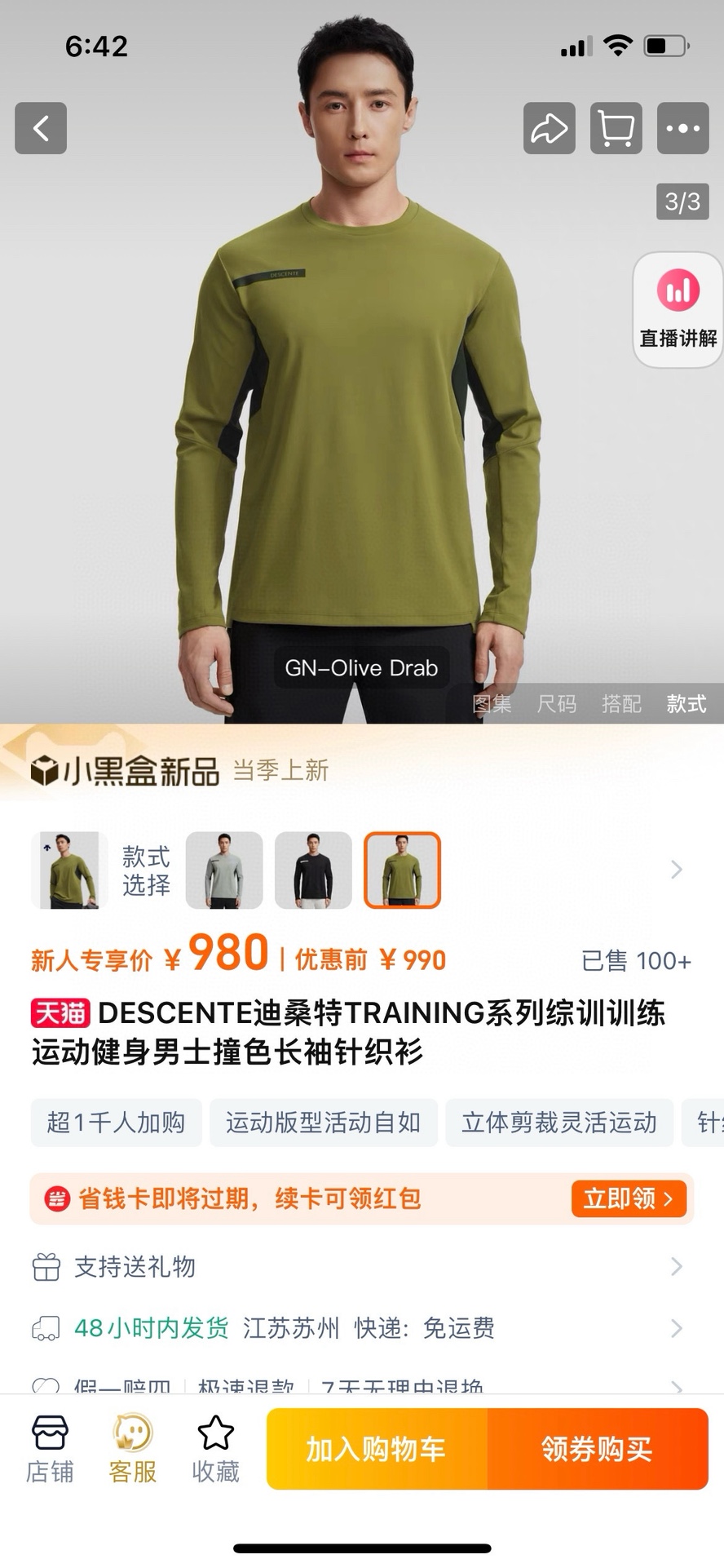Image resolution: width=724 pixels, height=1568 pixels.
Task: Switch to the 图集 image tab
Action: pyautogui.click(x=492, y=703)
